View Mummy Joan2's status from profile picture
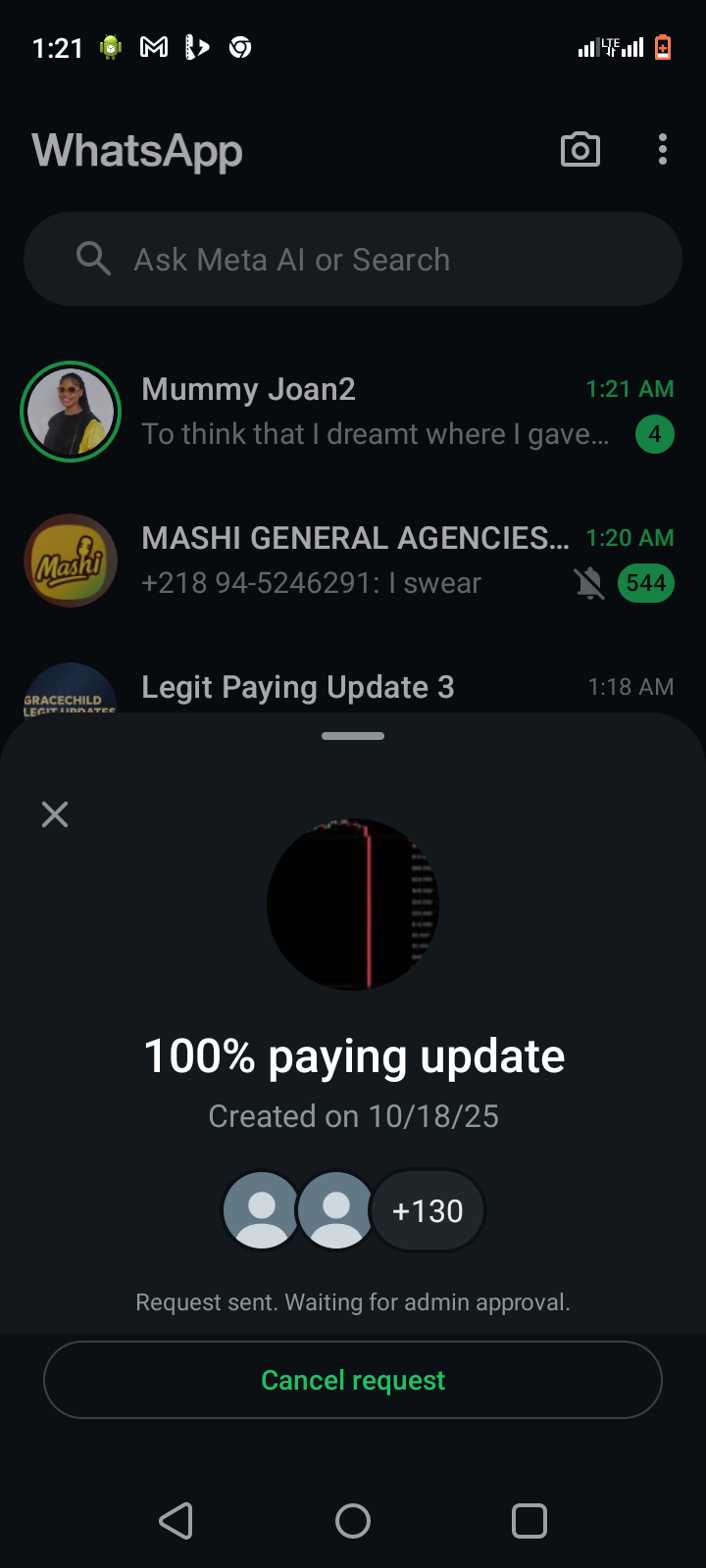The height and width of the screenshot is (1568, 706). [x=71, y=412]
